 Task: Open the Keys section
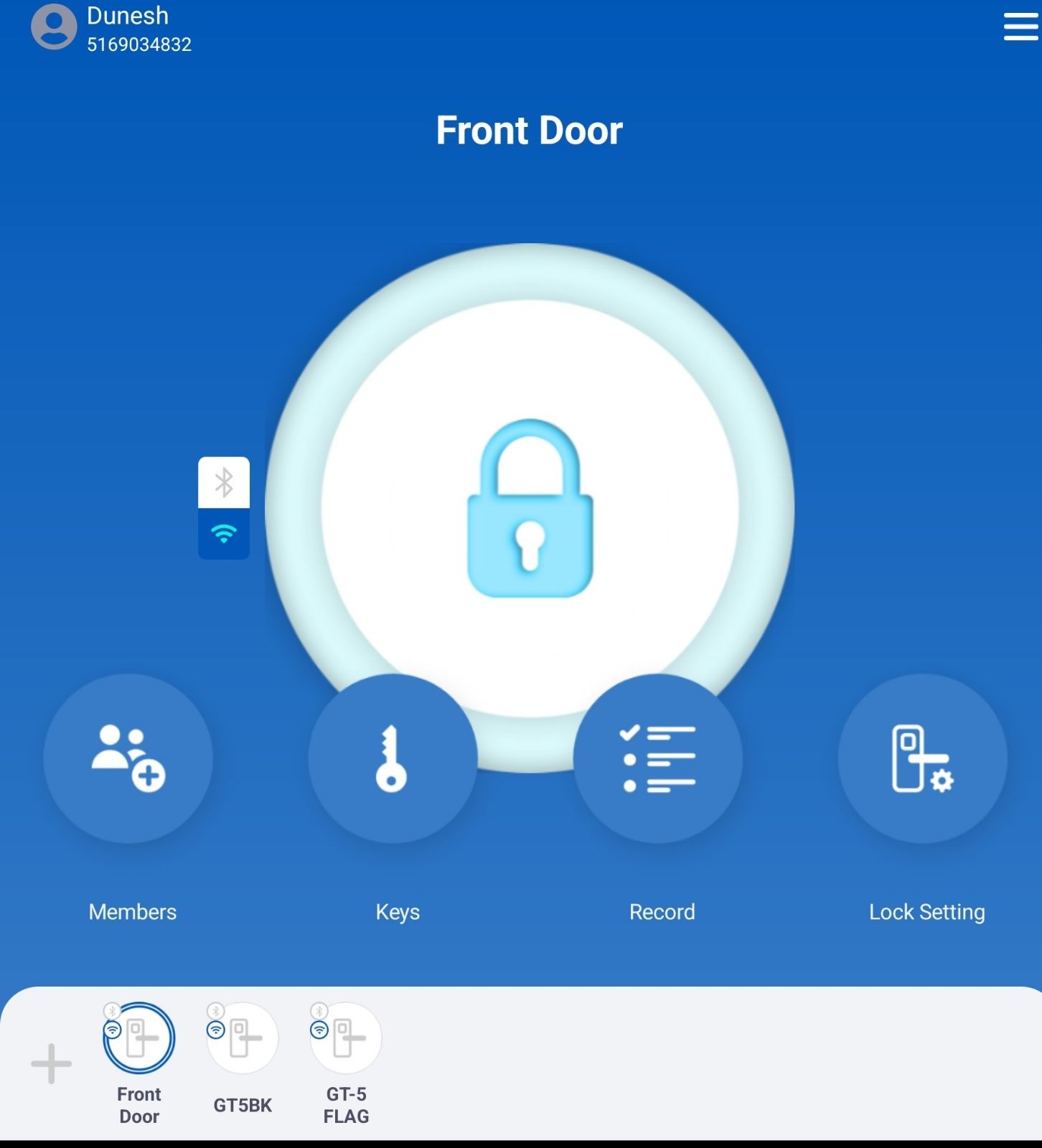(393, 758)
